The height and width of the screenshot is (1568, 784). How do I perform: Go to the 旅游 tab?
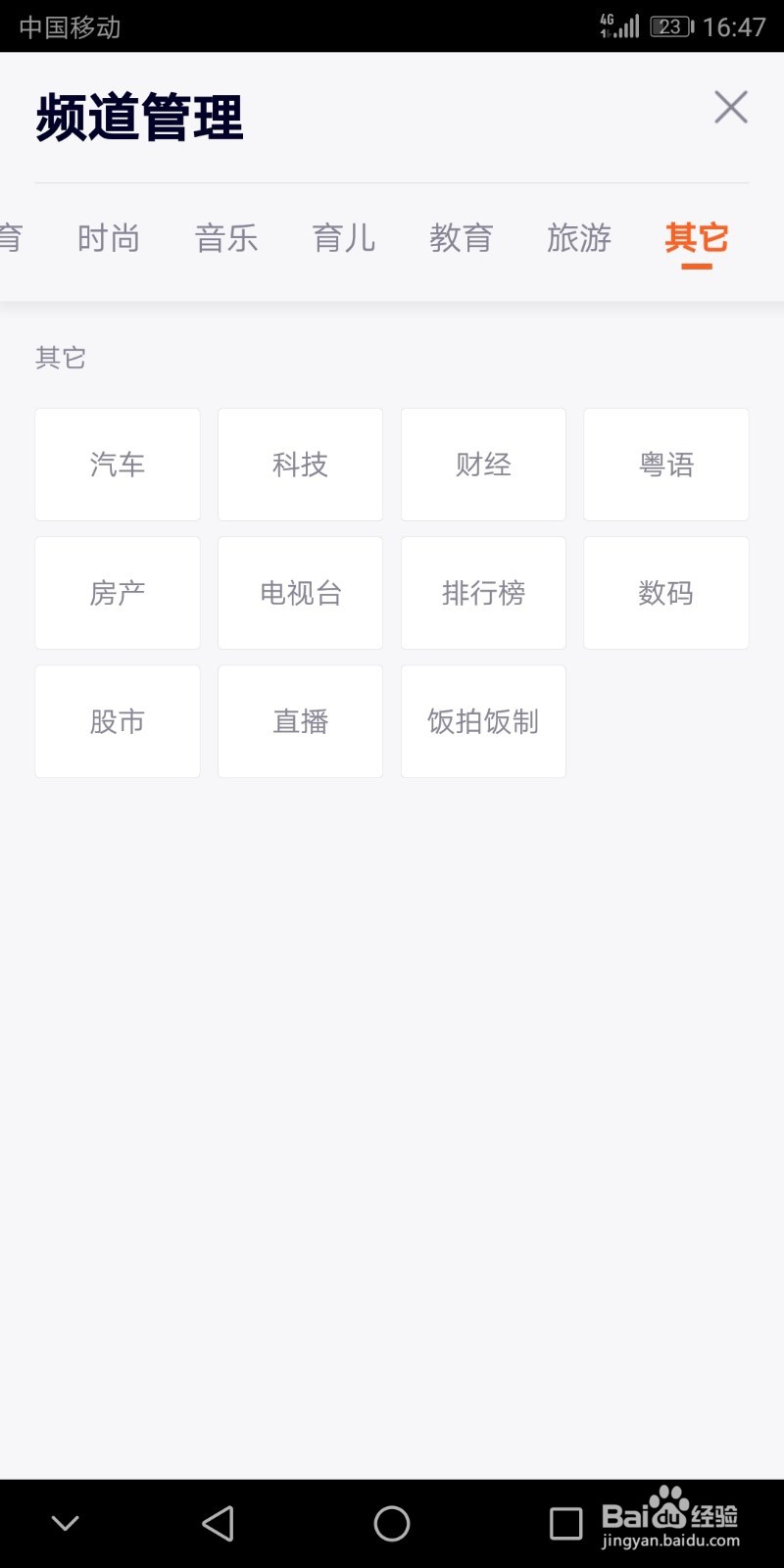tap(579, 238)
